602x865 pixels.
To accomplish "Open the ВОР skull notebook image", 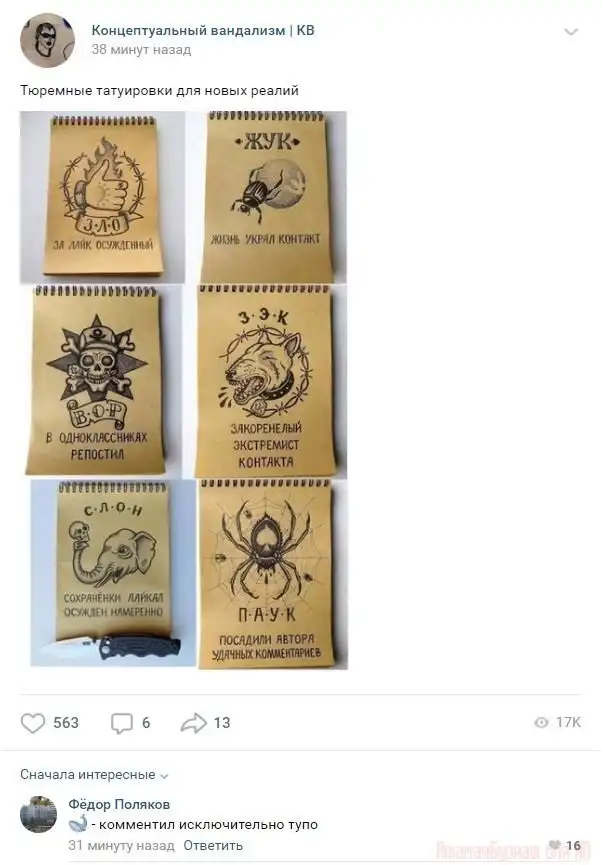I will click(97, 380).
